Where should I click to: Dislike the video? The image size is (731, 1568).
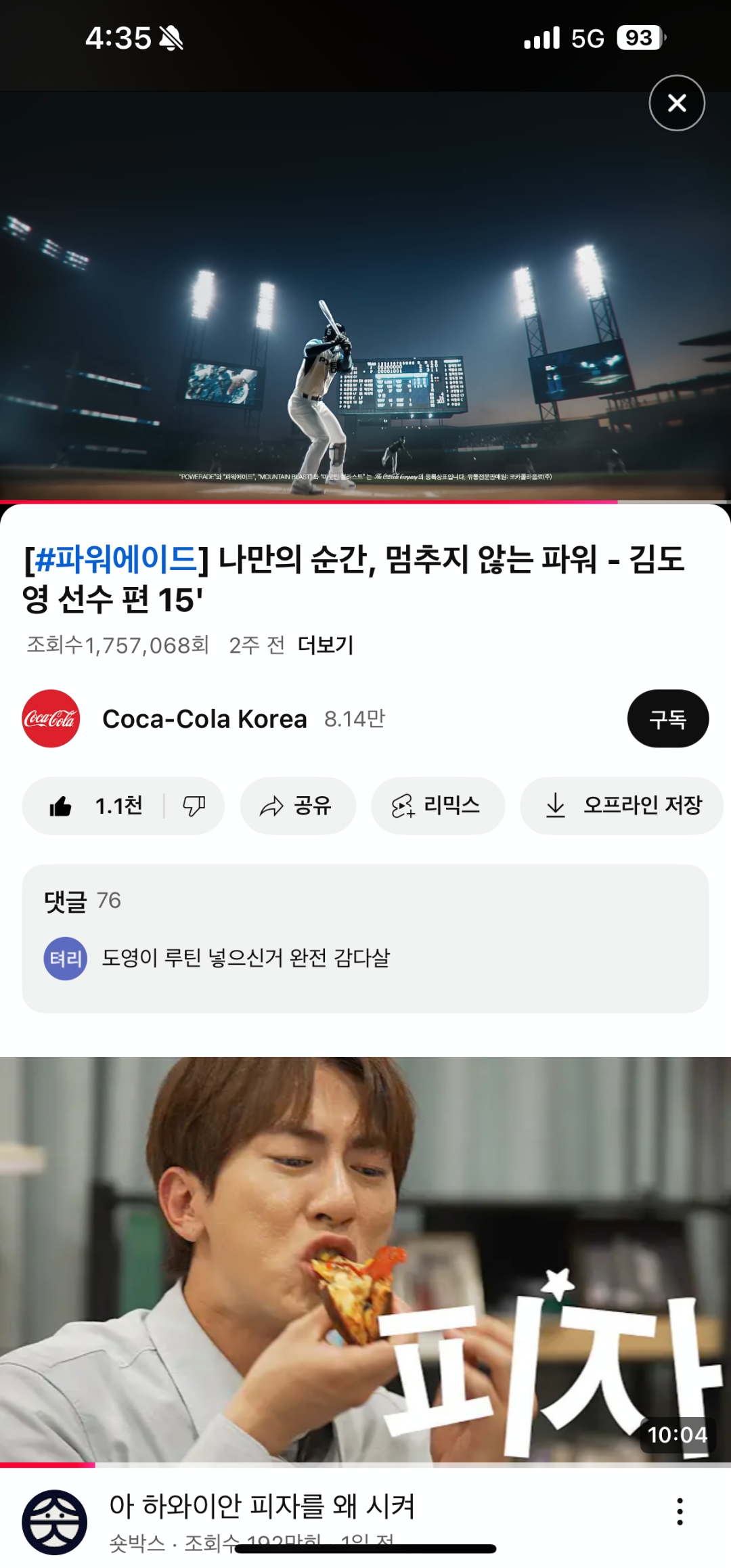(194, 806)
